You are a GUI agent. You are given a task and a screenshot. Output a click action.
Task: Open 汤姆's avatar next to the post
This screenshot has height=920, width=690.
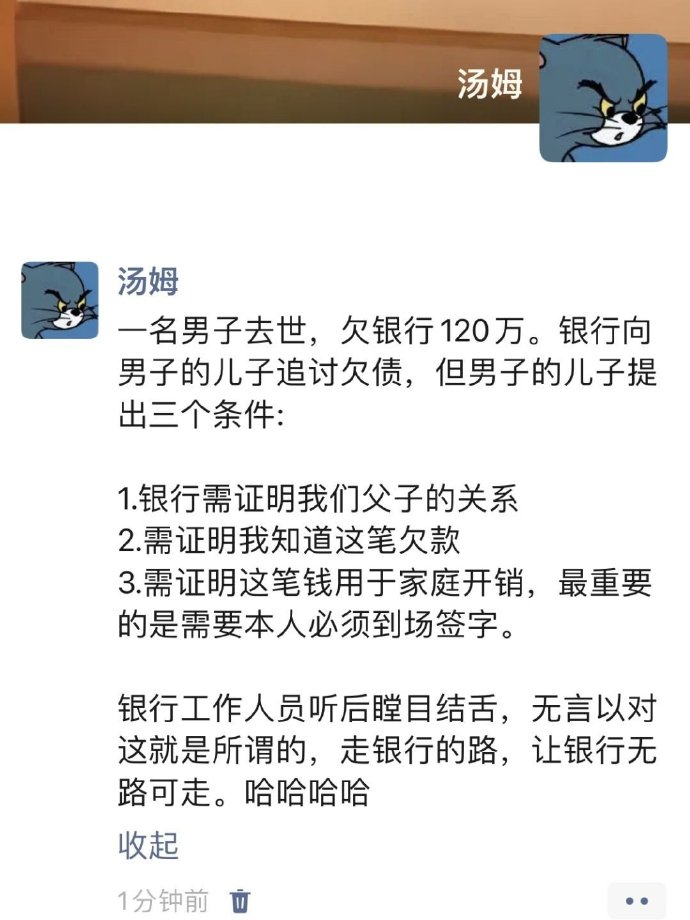pyautogui.click(x=60, y=301)
